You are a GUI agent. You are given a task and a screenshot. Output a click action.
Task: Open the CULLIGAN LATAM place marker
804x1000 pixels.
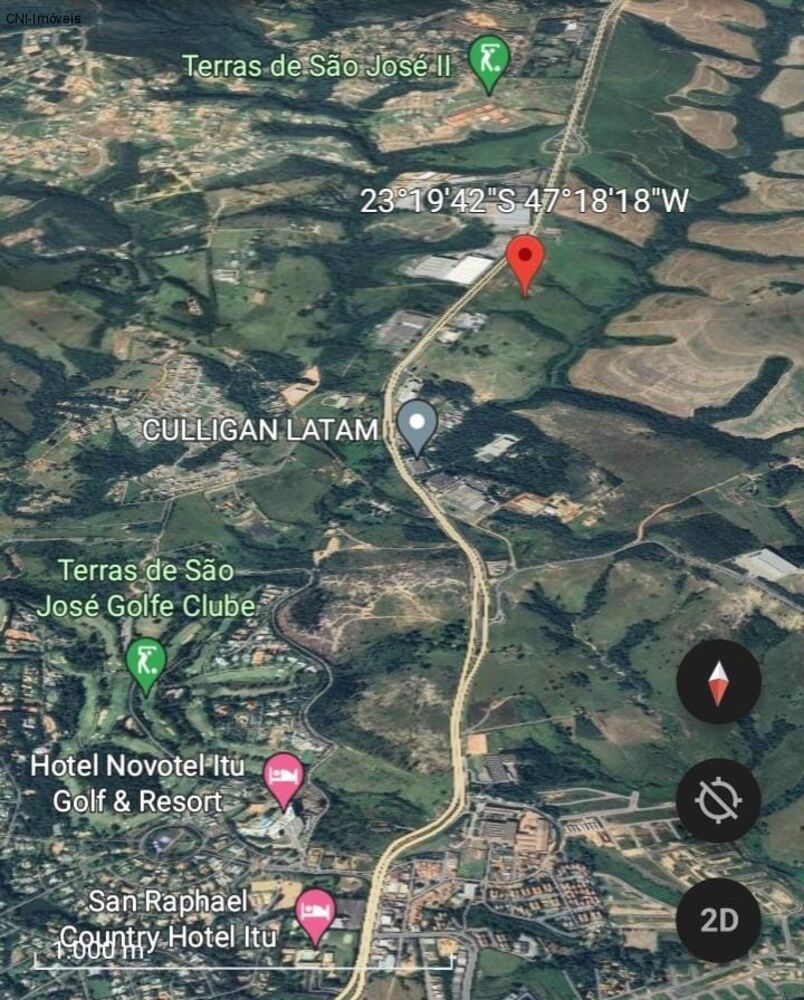point(415,425)
